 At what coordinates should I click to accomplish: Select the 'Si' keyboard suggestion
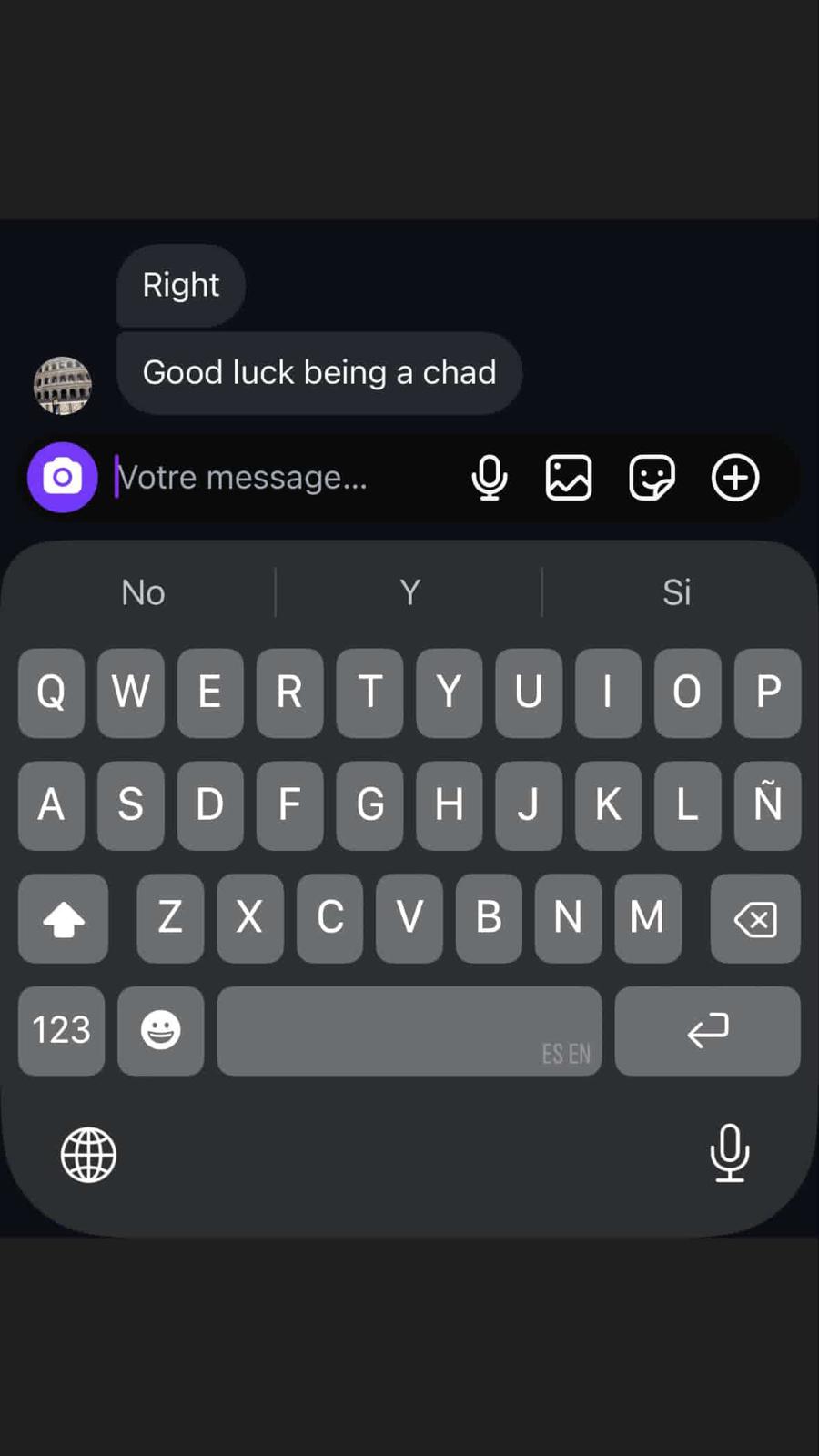tap(677, 592)
